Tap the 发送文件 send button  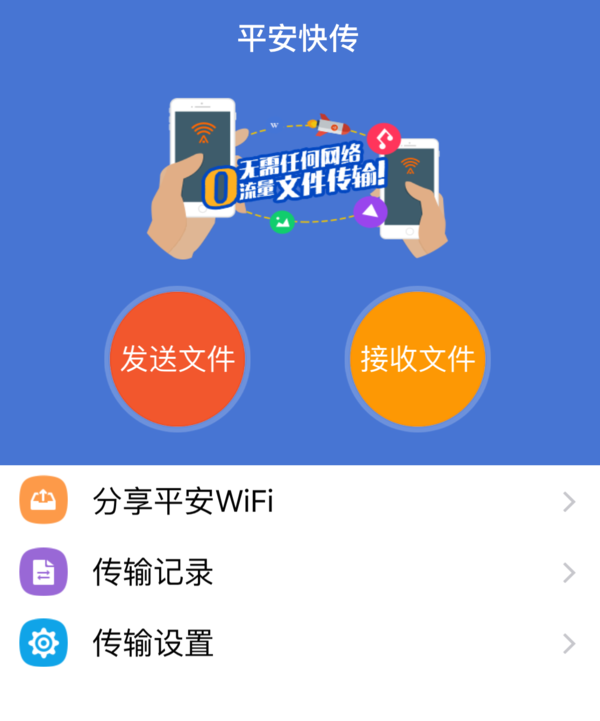coord(177,359)
